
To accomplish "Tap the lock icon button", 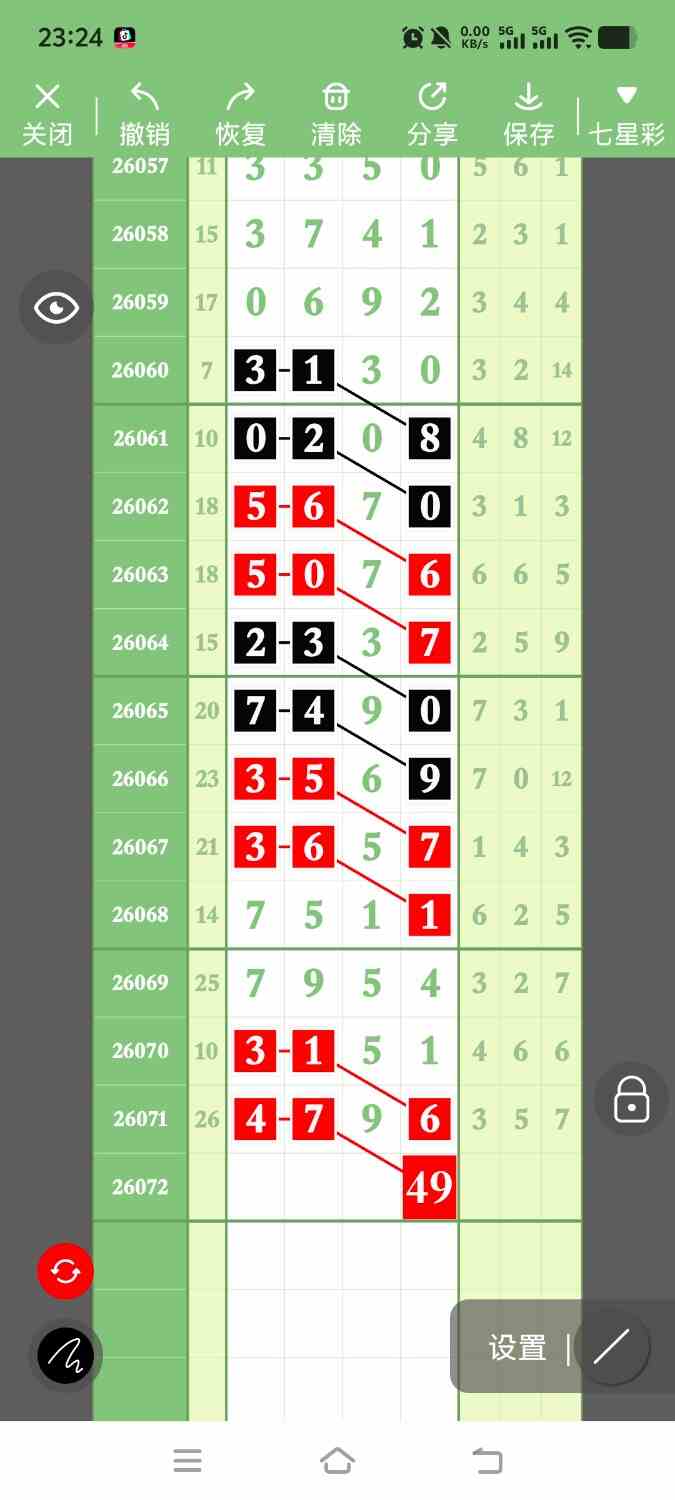I will (631, 1099).
